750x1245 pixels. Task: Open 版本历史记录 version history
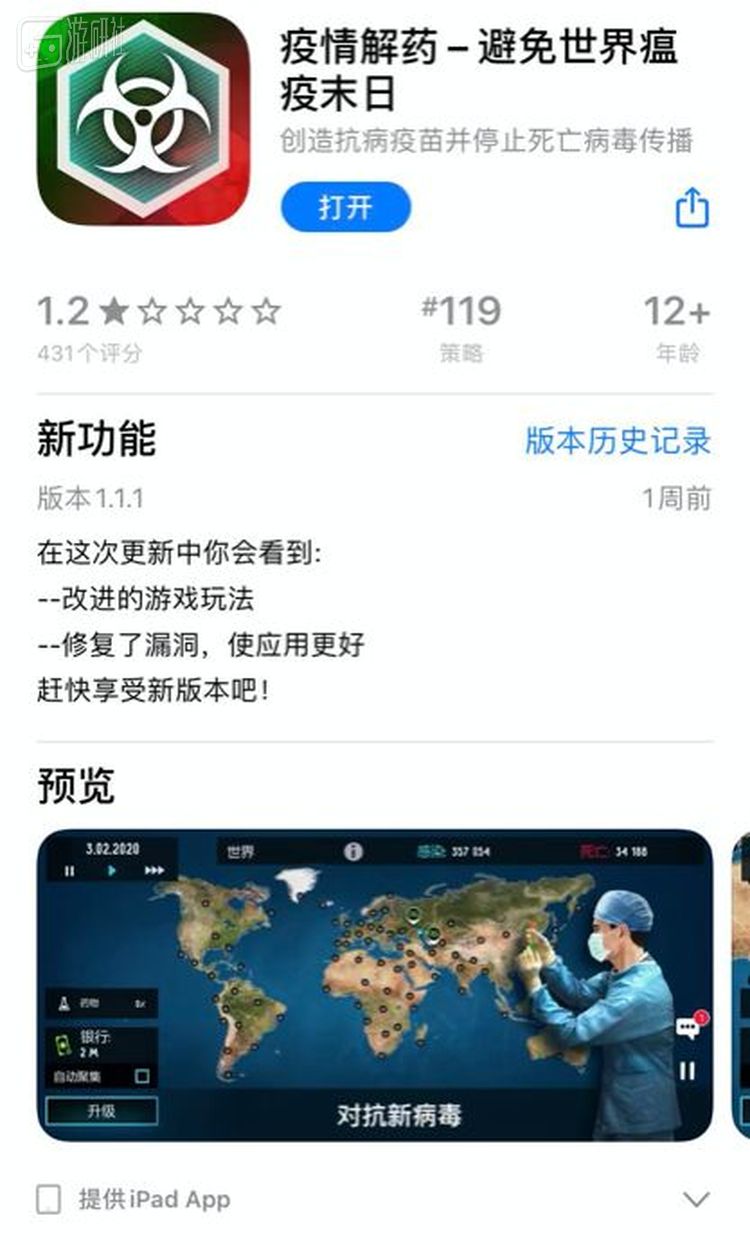[617, 441]
